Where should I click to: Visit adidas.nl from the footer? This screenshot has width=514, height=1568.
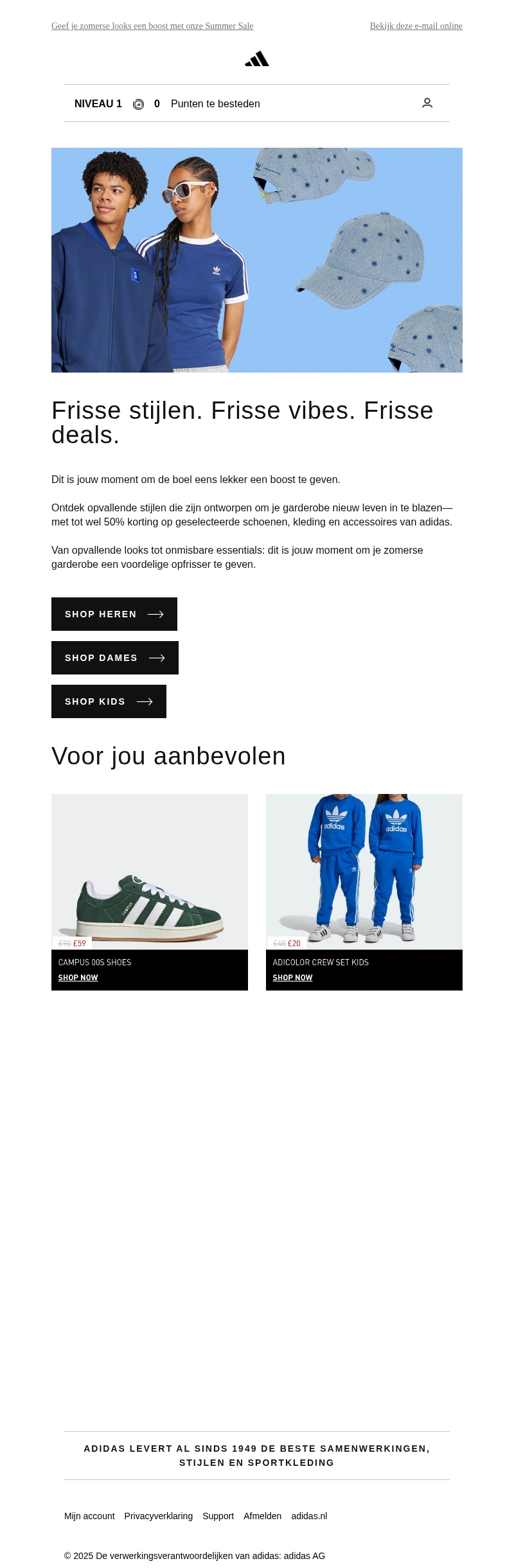(309, 1516)
